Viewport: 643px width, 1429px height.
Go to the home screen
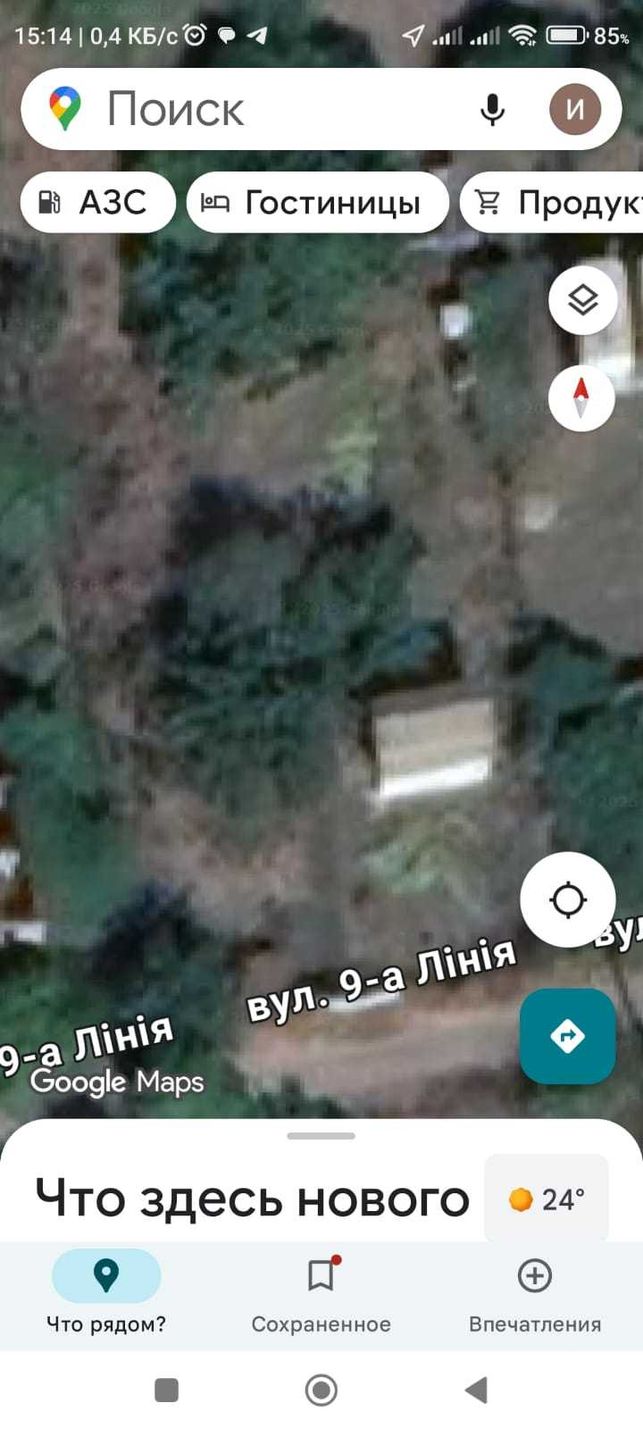(x=321, y=1389)
